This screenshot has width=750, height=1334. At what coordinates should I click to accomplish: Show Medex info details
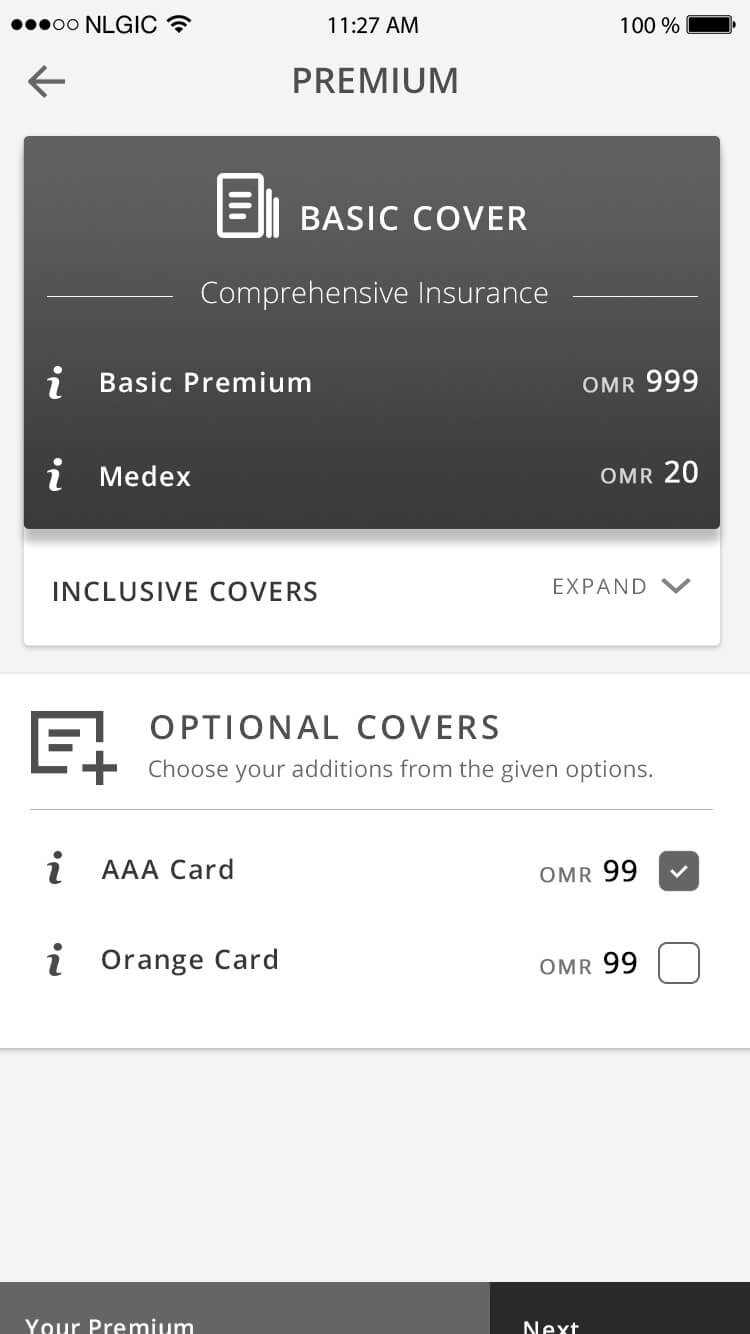pos(56,476)
